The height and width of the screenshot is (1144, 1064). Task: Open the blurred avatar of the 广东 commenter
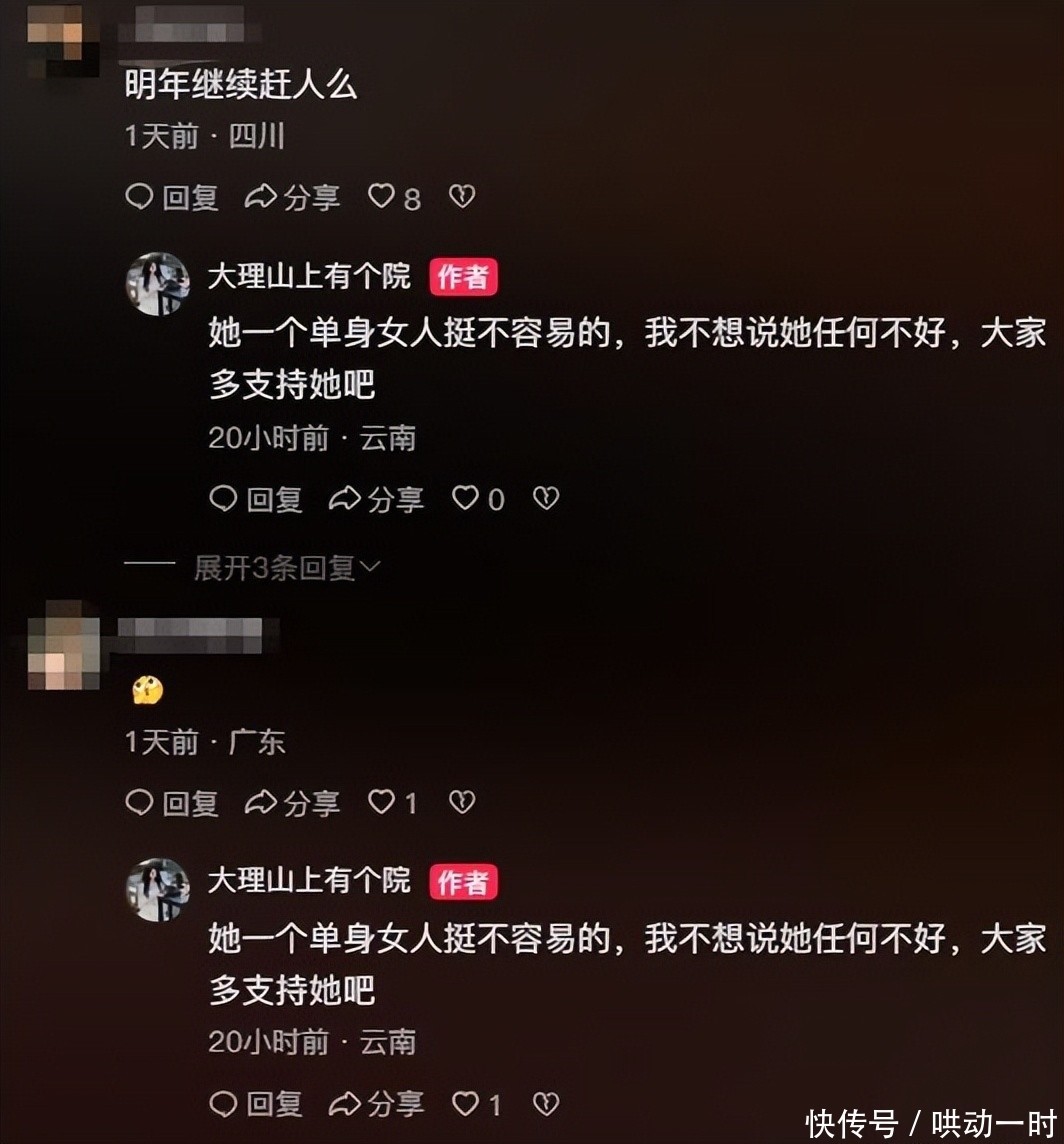(x=63, y=645)
